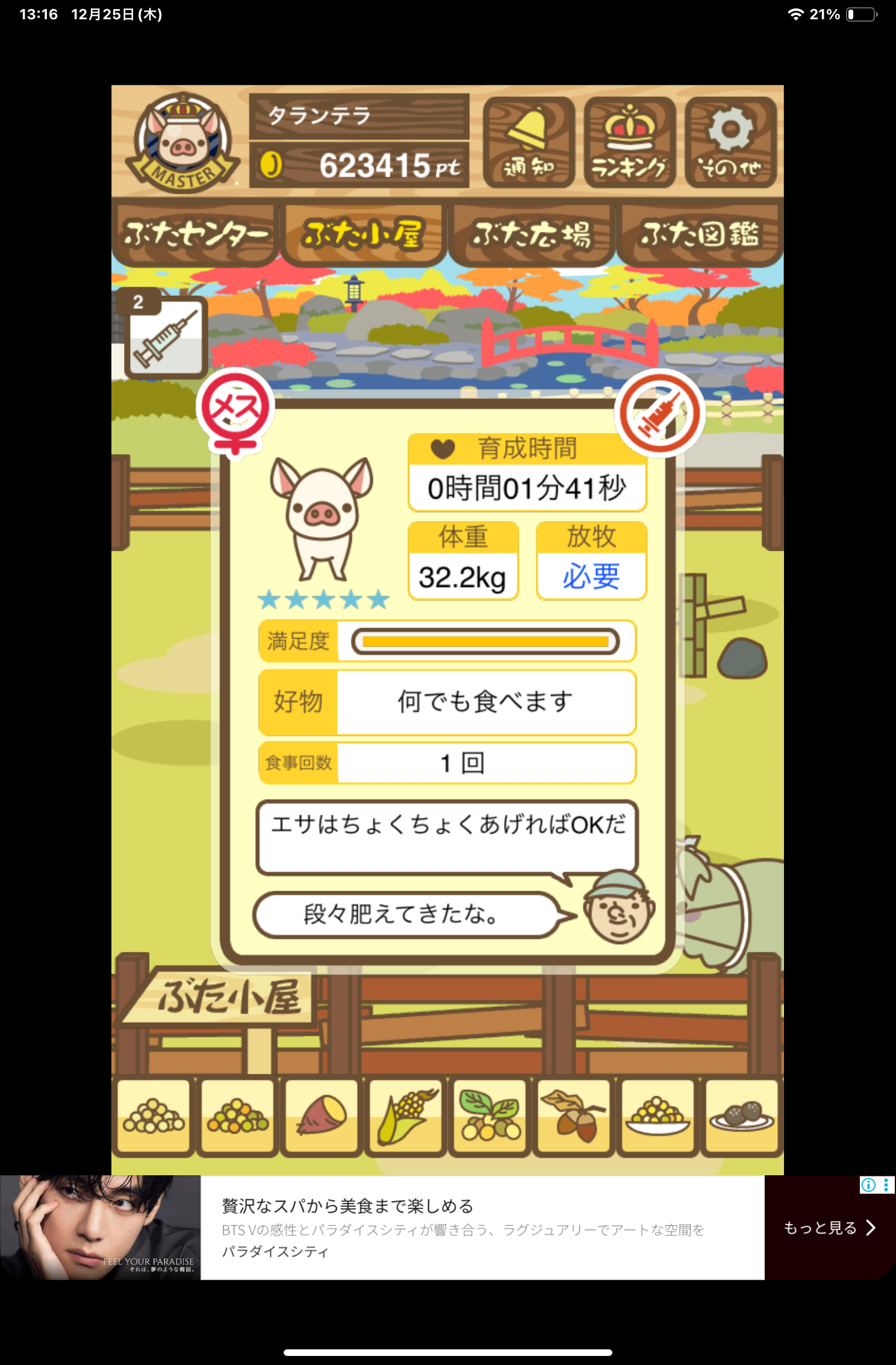The width and height of the screenshot is (896, 1365).
Task: Switch to ぶたセンター tab
Action: pos(196,234)
